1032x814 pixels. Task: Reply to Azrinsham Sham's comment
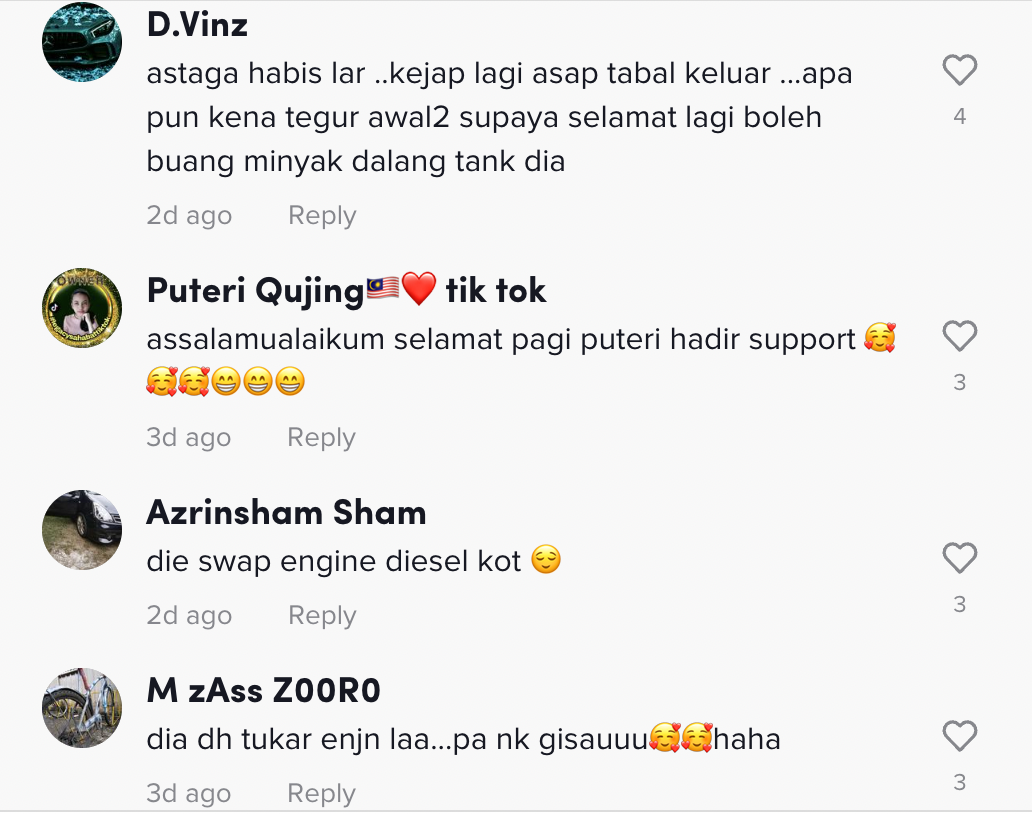point(322,615)
